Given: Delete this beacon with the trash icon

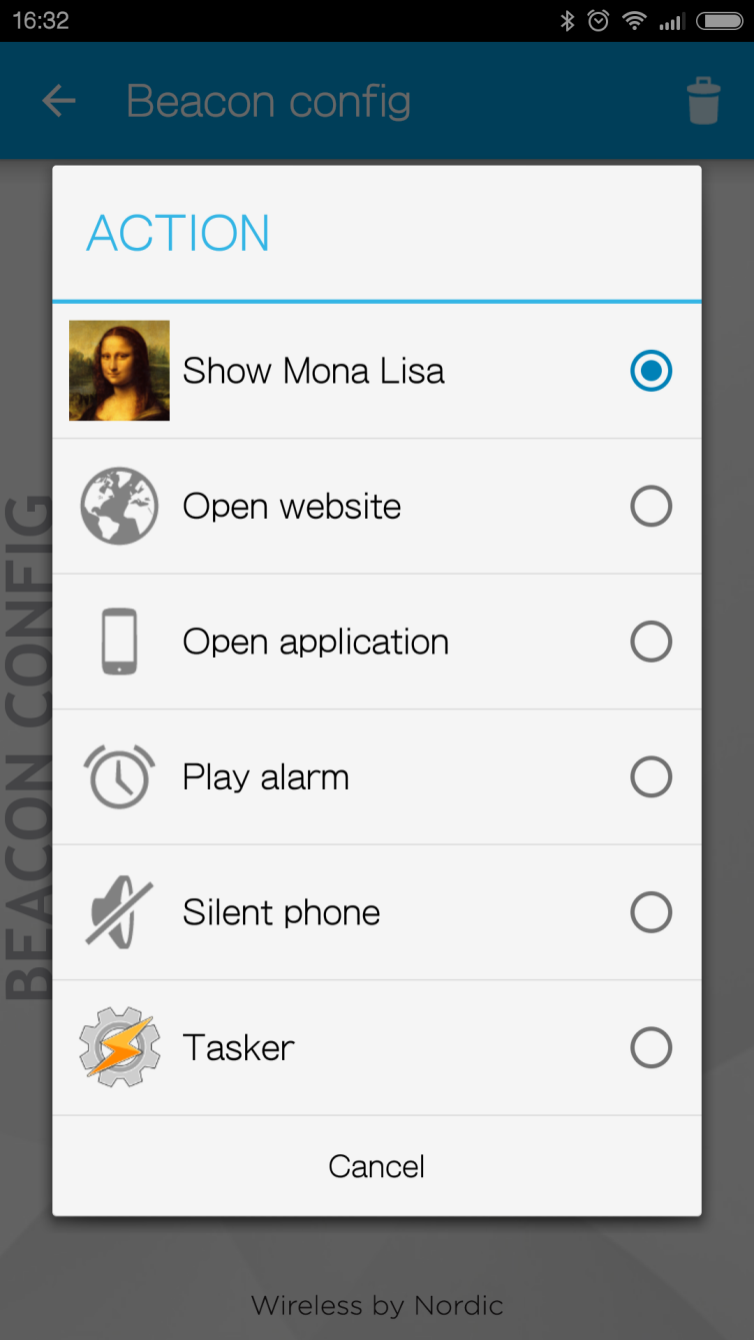Looking at the screenshot, I should [703, 101].
